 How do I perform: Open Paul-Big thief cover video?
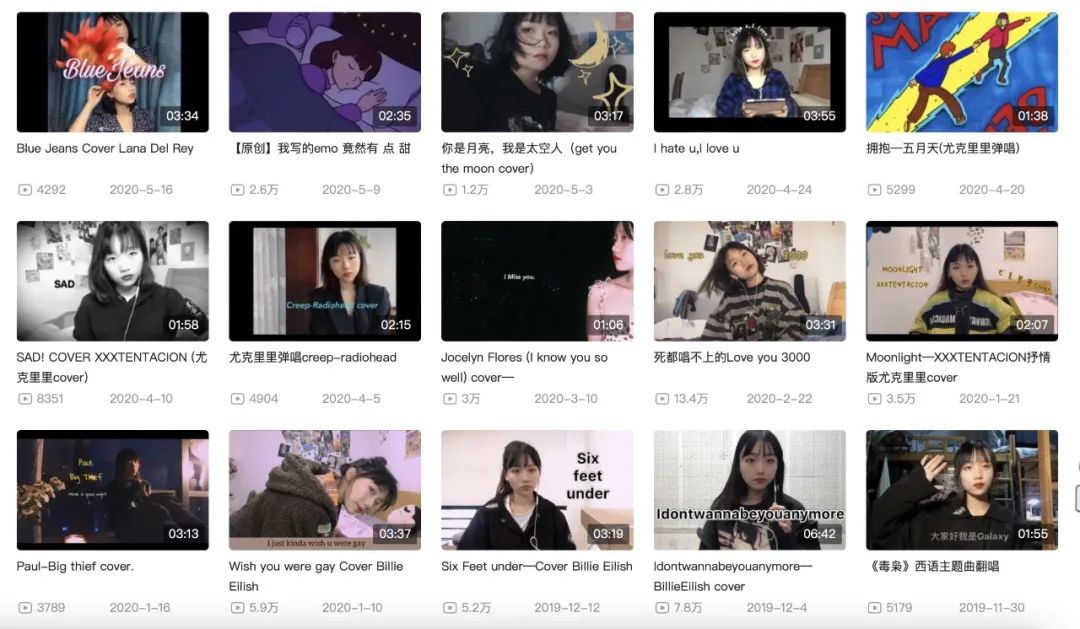[x=112, y=490]
